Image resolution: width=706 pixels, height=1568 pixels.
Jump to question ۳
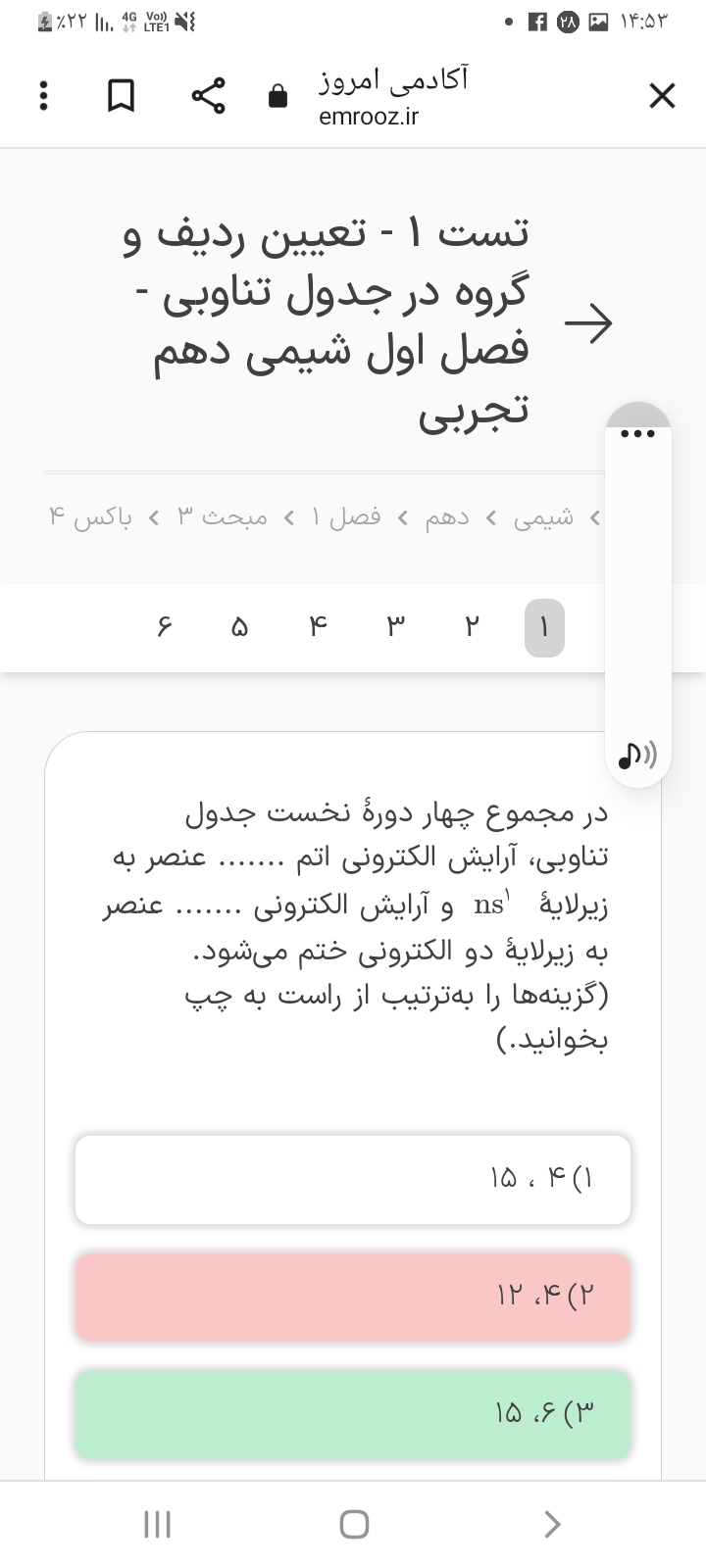pyautogui.click(x=394, y=627)
